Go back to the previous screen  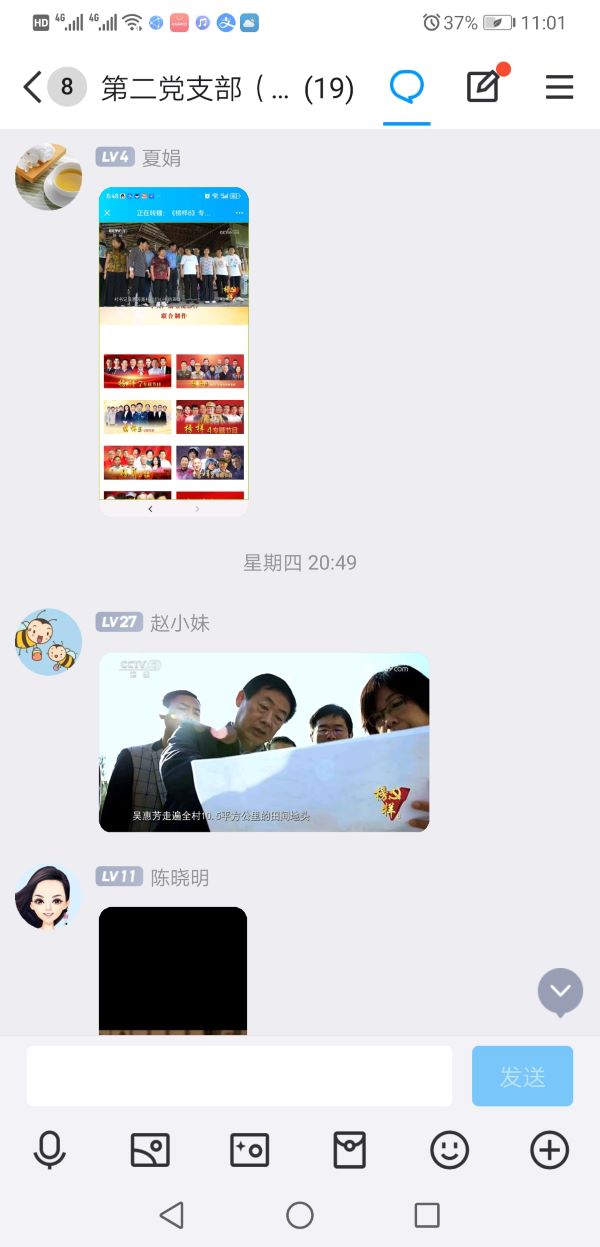(32, 88)
